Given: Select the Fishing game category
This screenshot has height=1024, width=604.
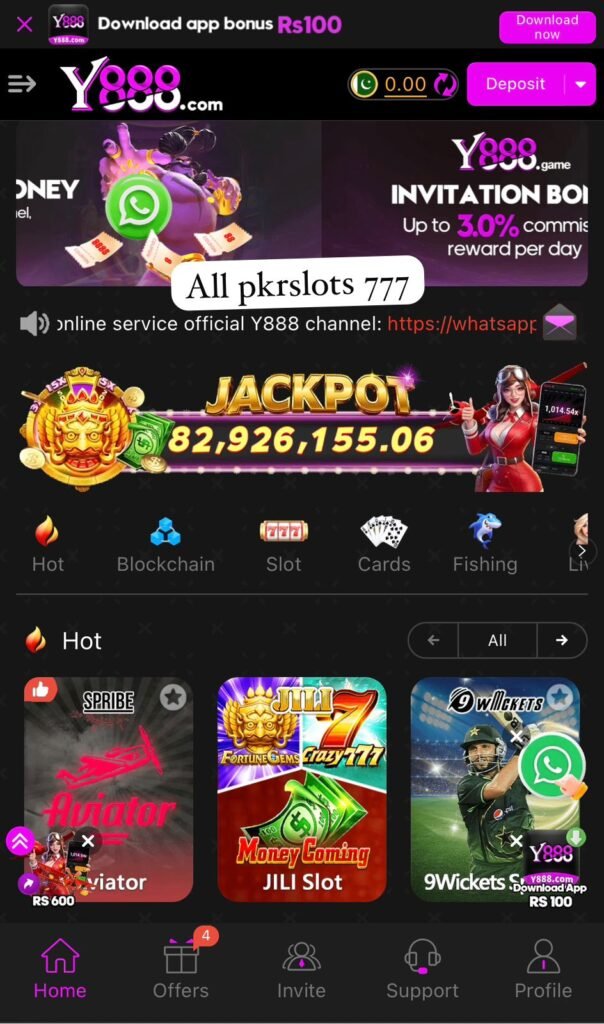Looking at the screenshot, I should [485, 546].
